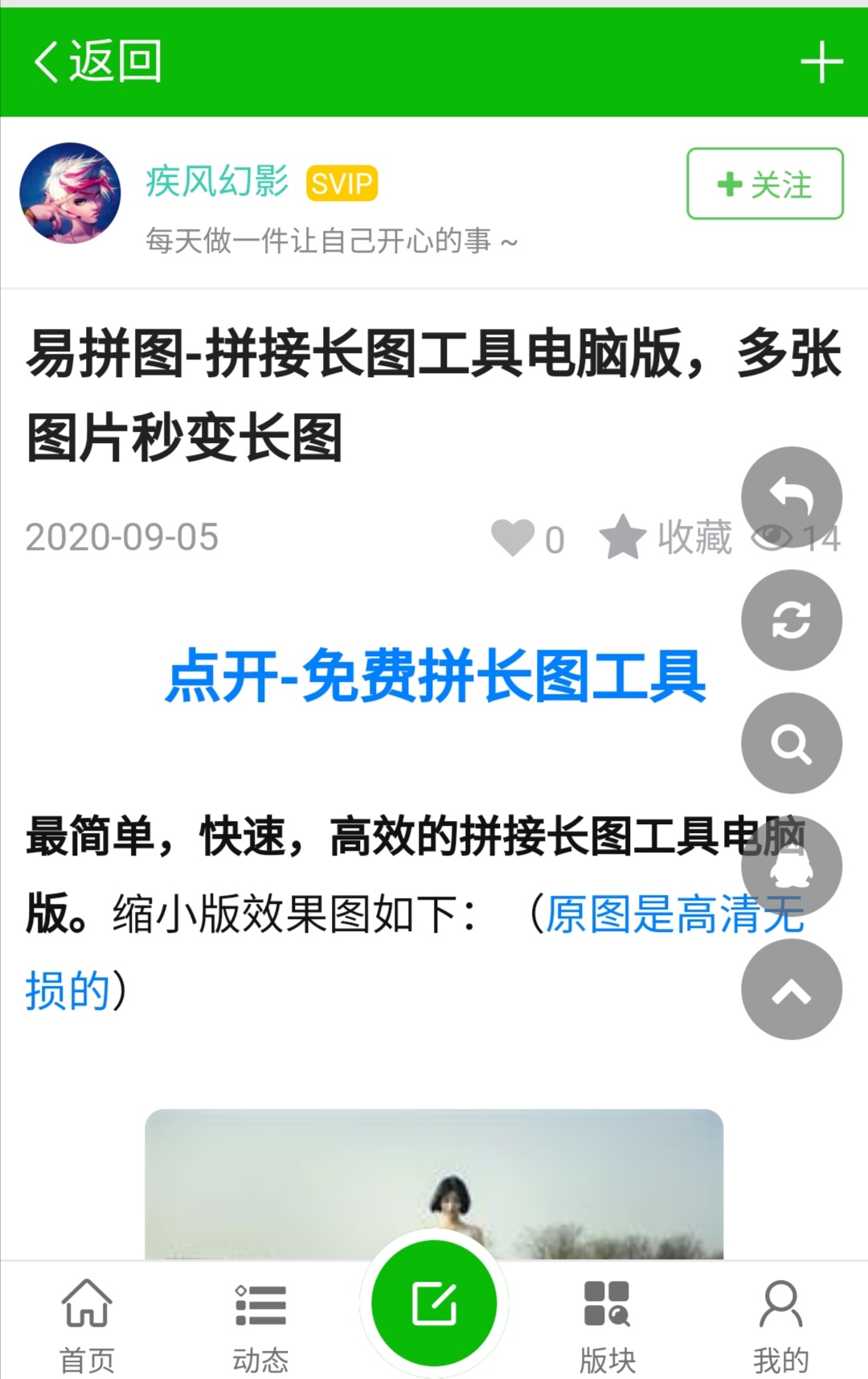Screen dimensions: 868x1379
Task: Tap floating back arrow button
Action: click(x=791, y=497)
